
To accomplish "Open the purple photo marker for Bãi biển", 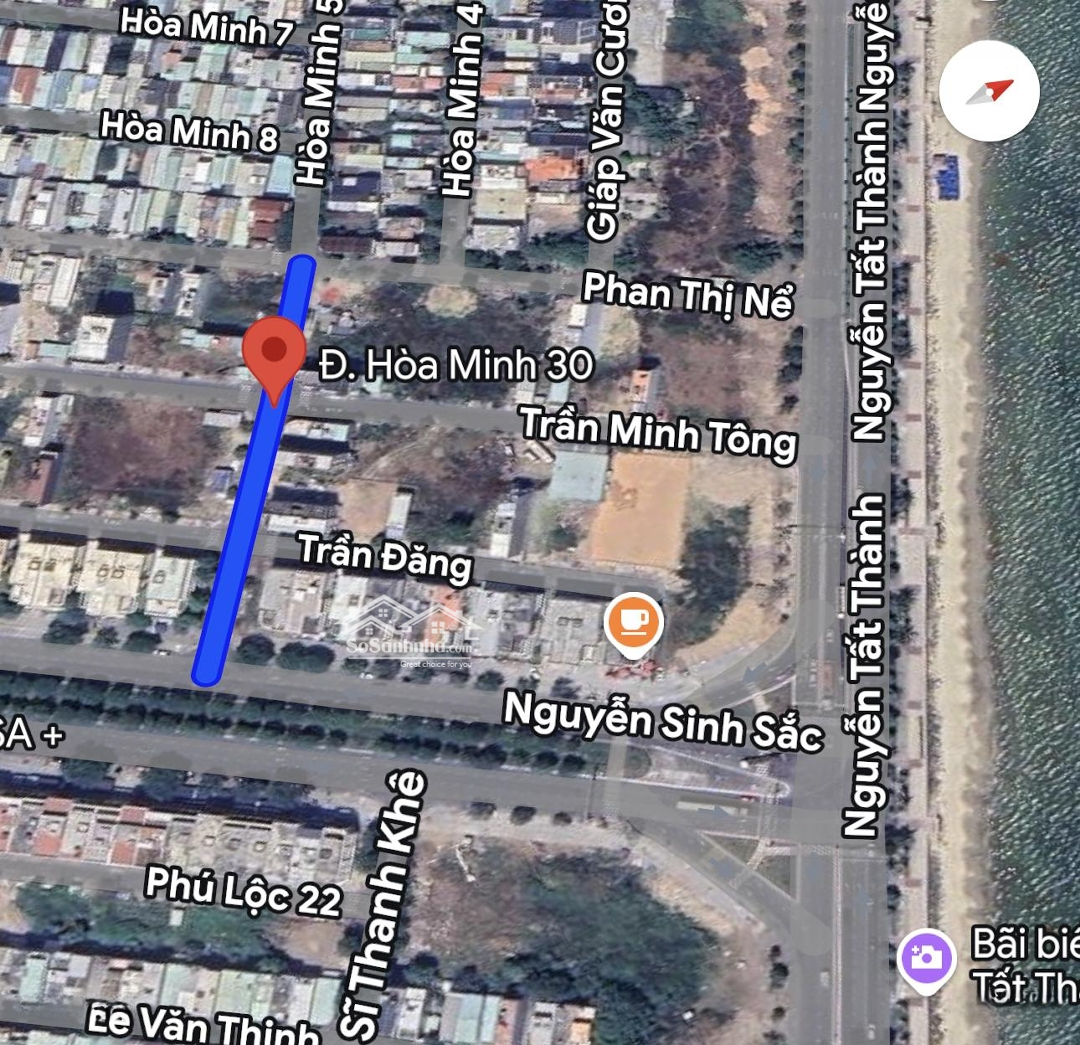I will click(x=927, y=958).
